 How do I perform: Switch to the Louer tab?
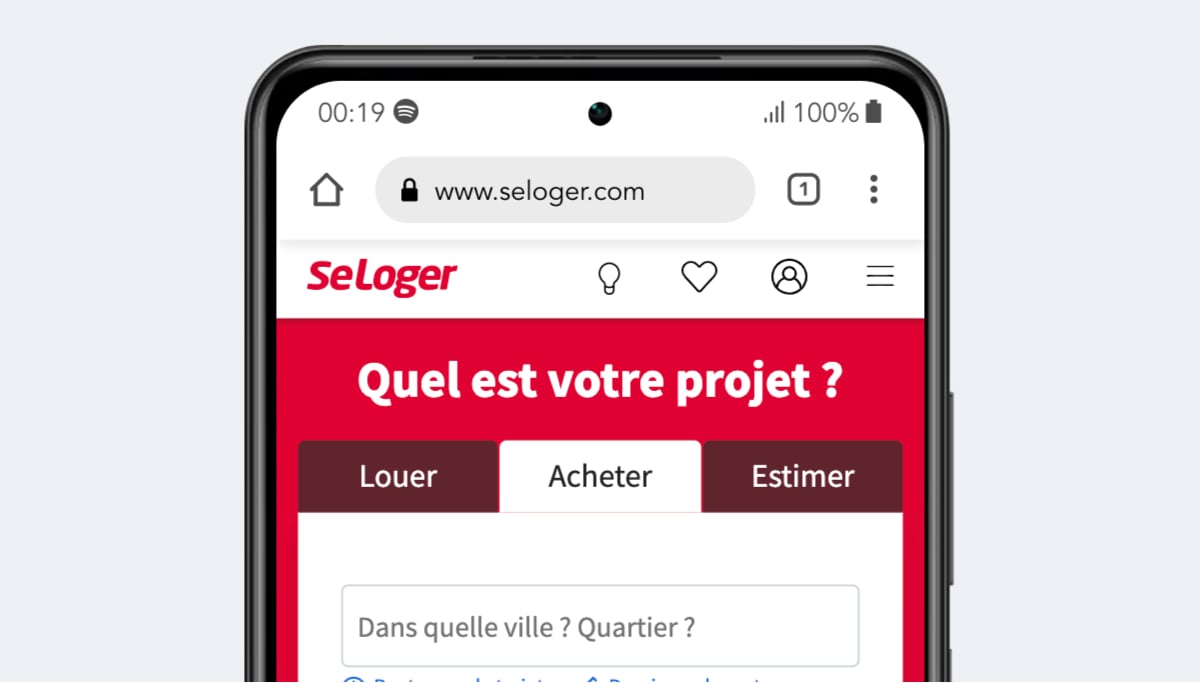398,476
